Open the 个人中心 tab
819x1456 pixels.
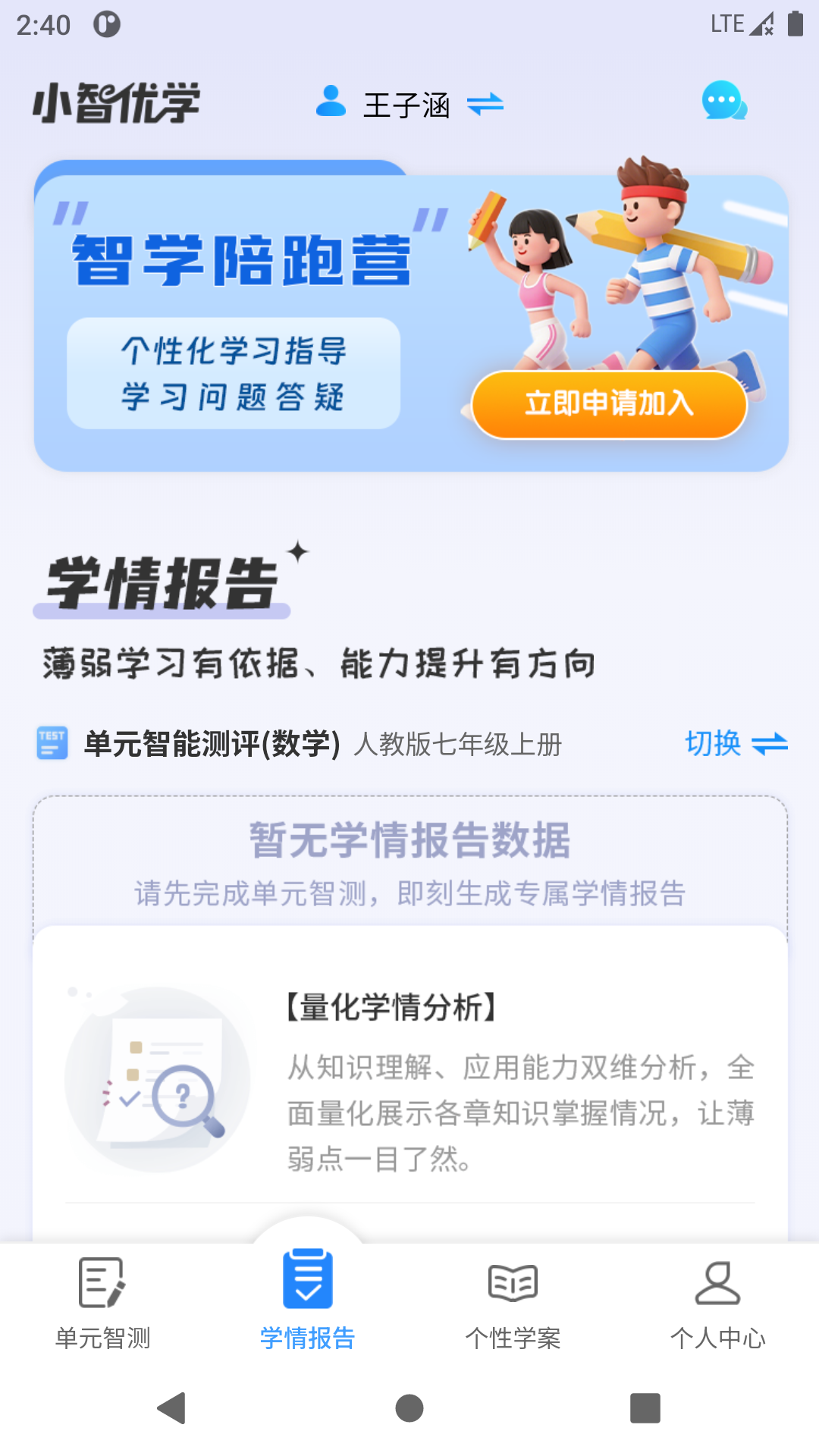717,1304
